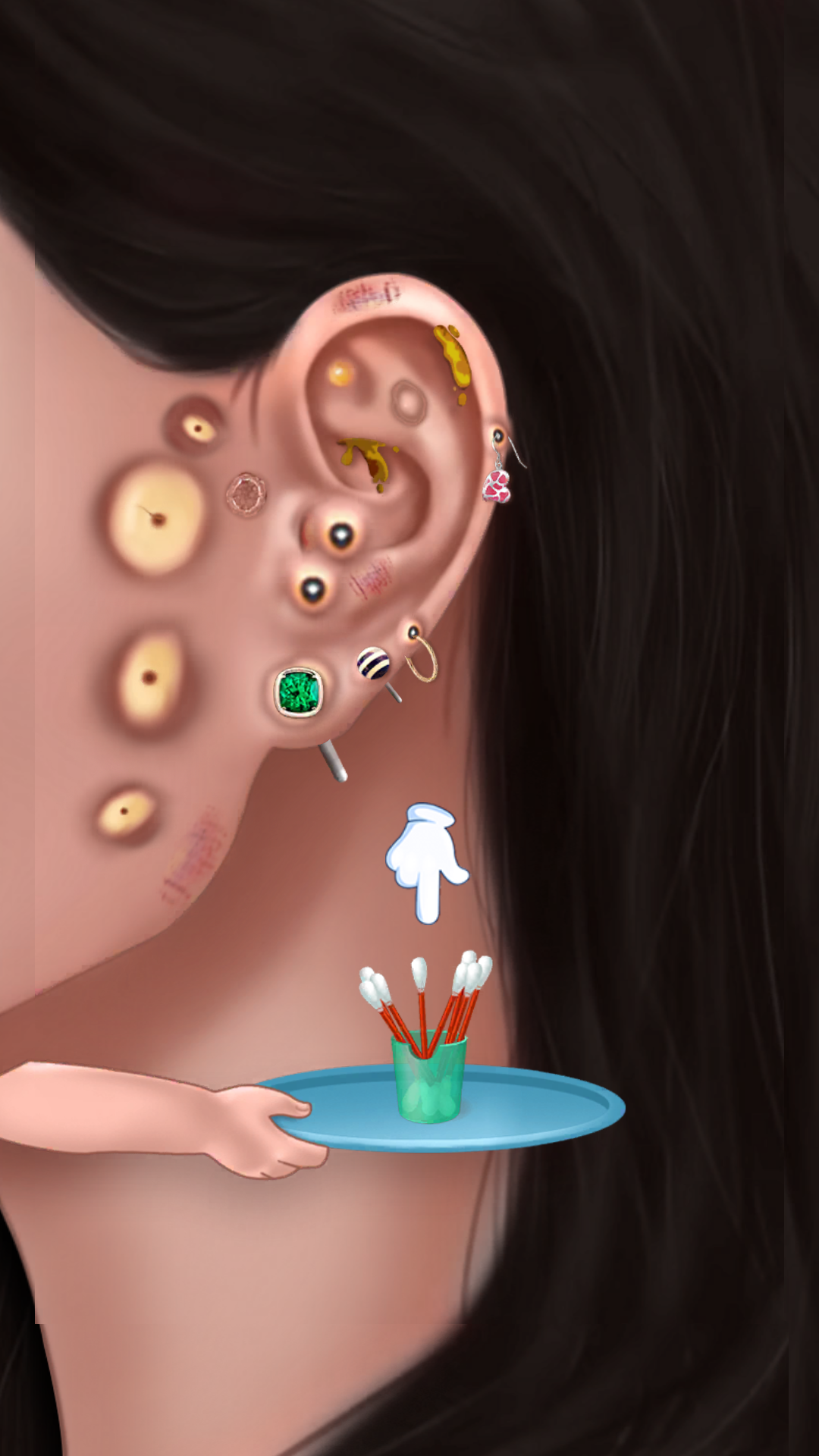Viewport: 819px width, 1456px height.
Task: Tap the white pointing hand cursor
Action: point(427,864)
